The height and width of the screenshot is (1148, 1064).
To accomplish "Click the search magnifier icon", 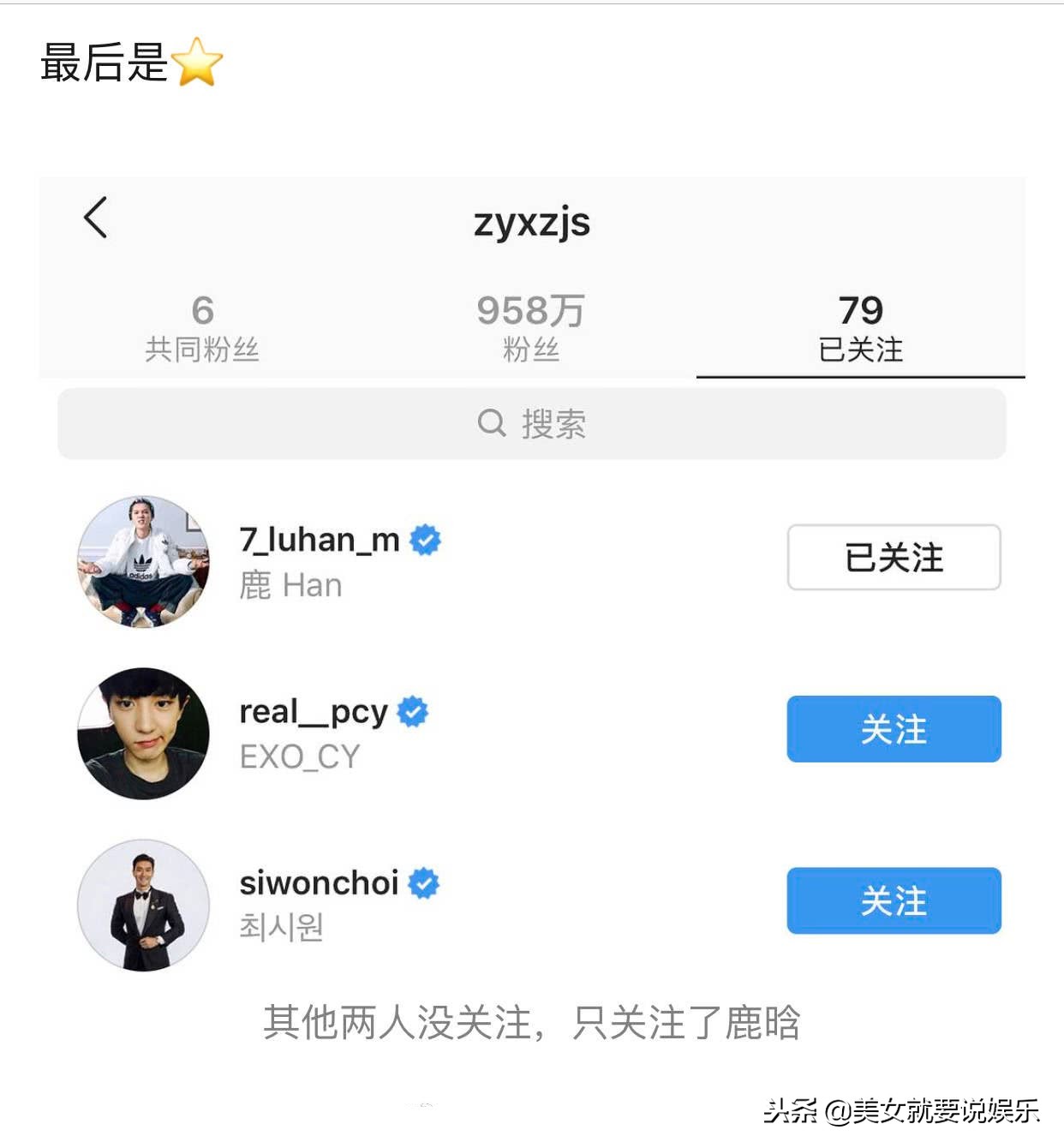I will tap(490, 422).
